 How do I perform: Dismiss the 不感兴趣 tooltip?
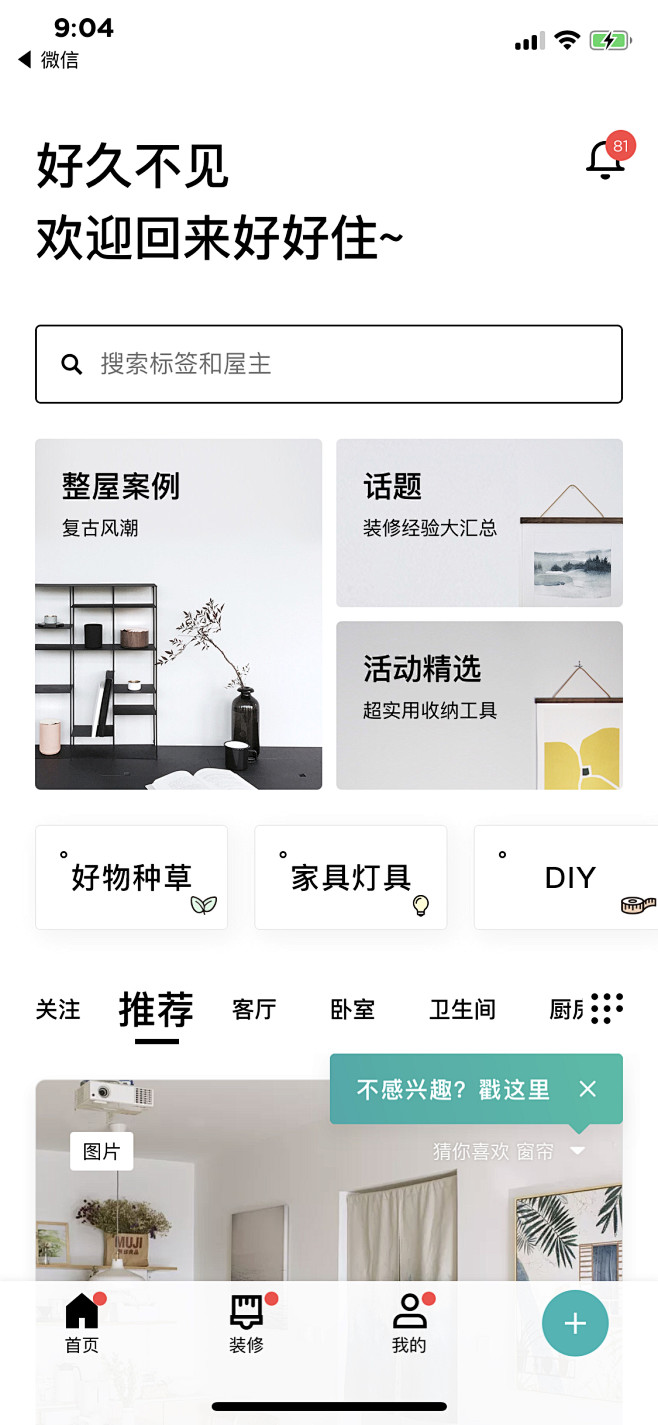(588, 1089)
